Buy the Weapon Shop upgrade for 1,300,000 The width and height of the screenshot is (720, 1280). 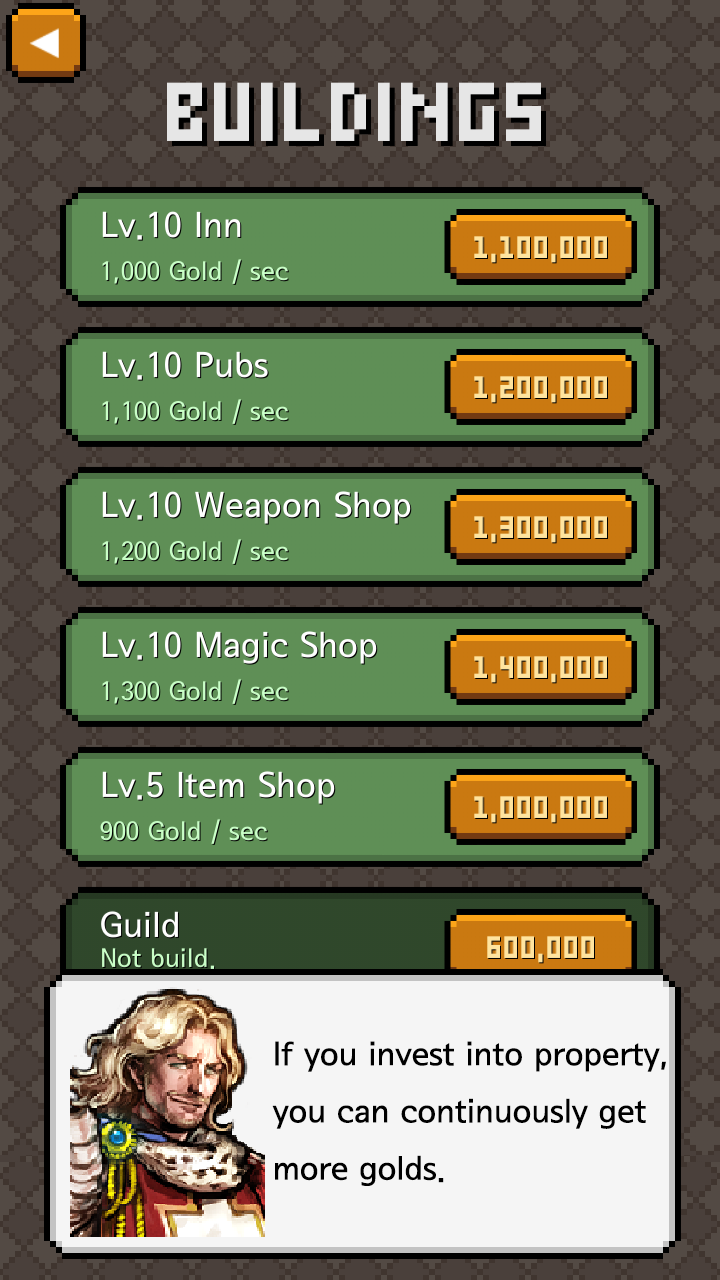[x=540, y=527]
